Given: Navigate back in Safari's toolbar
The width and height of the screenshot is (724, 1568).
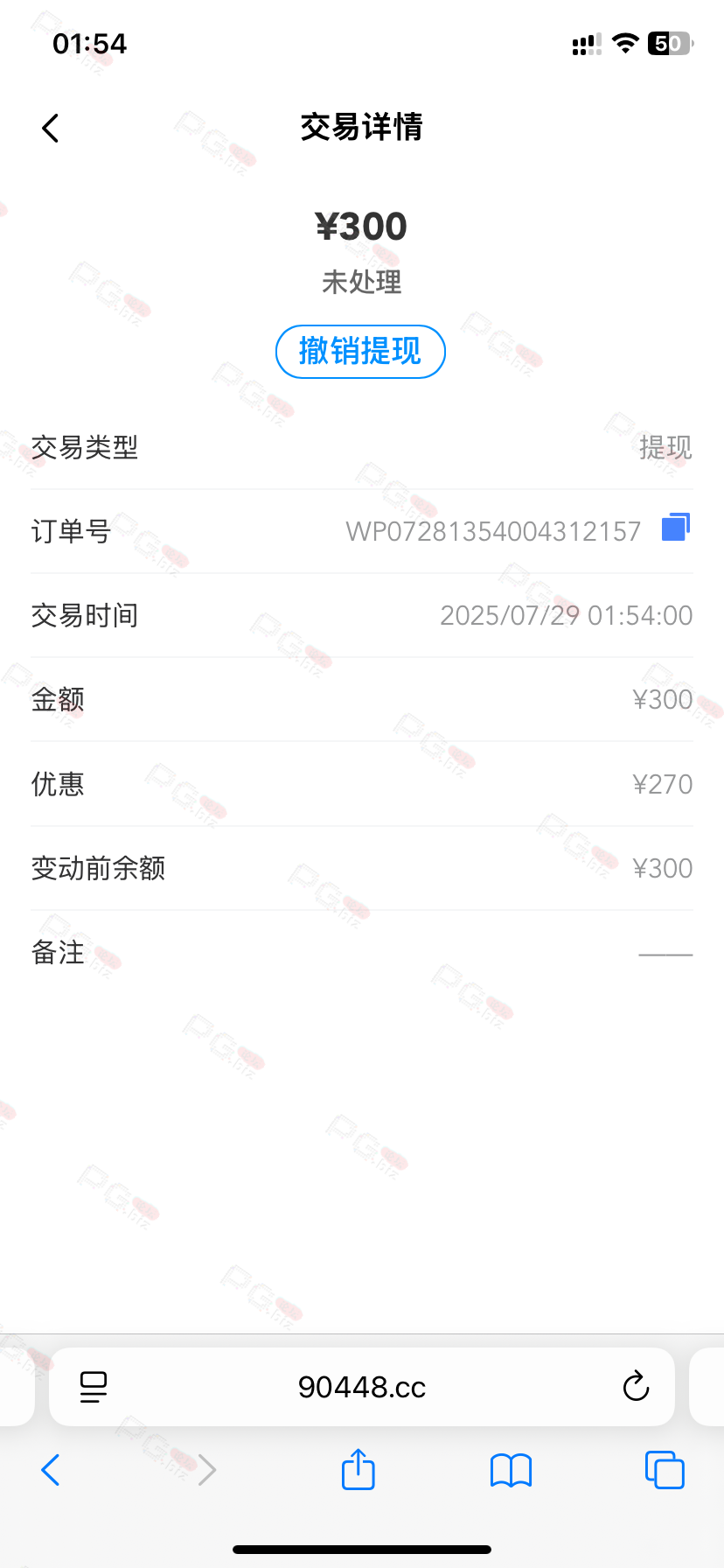Looking at the screenshot, I should tap(51, 1470).
